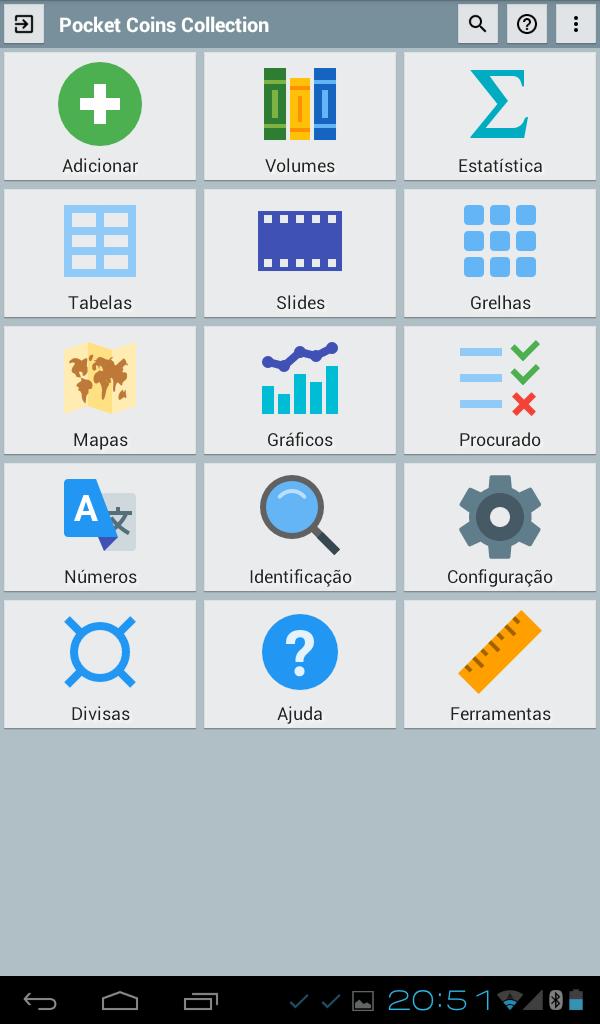Open Volumes

[300, 116]
